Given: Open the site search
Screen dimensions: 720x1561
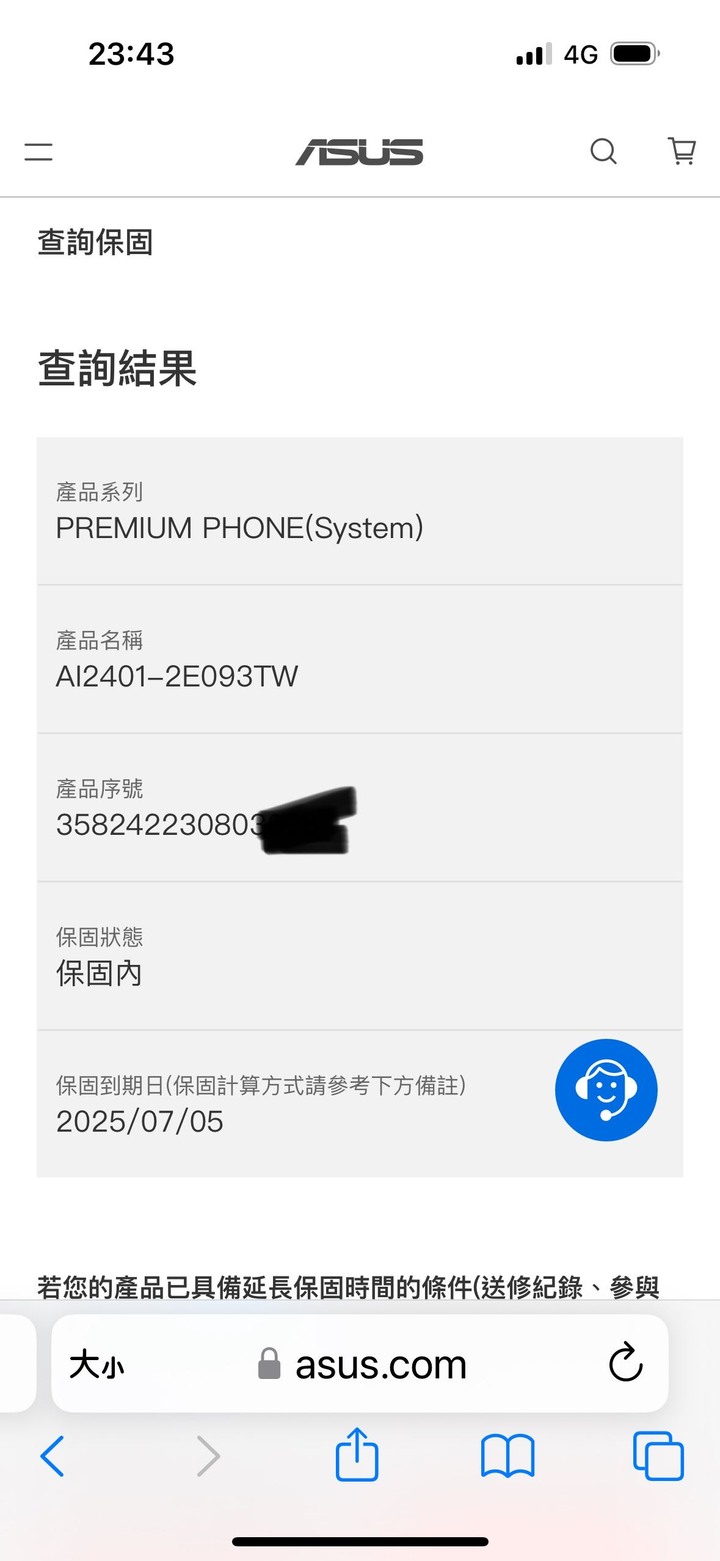Looking at the screenshot, I should click(x=603, y=152).
